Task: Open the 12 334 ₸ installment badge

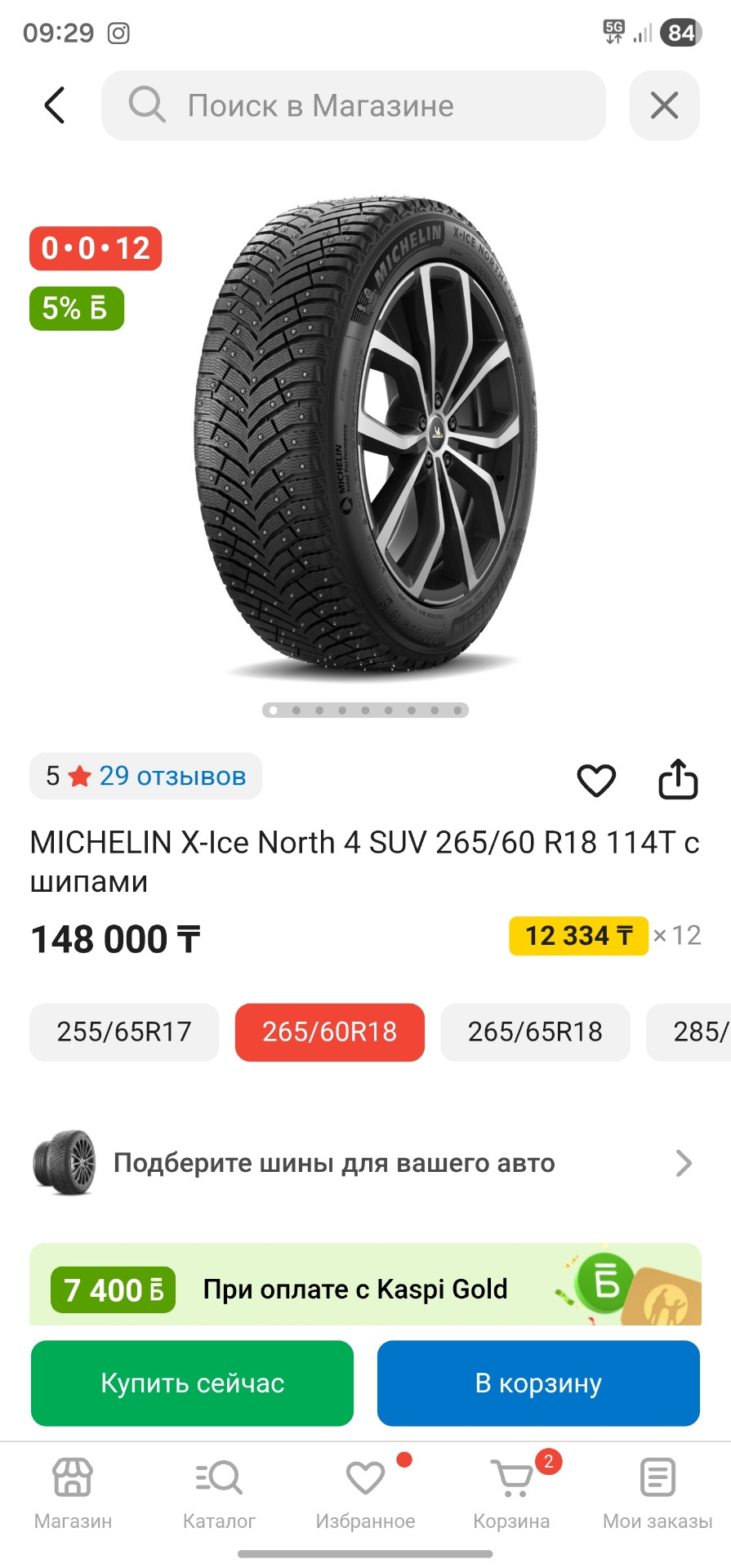Action: [578, 936]
